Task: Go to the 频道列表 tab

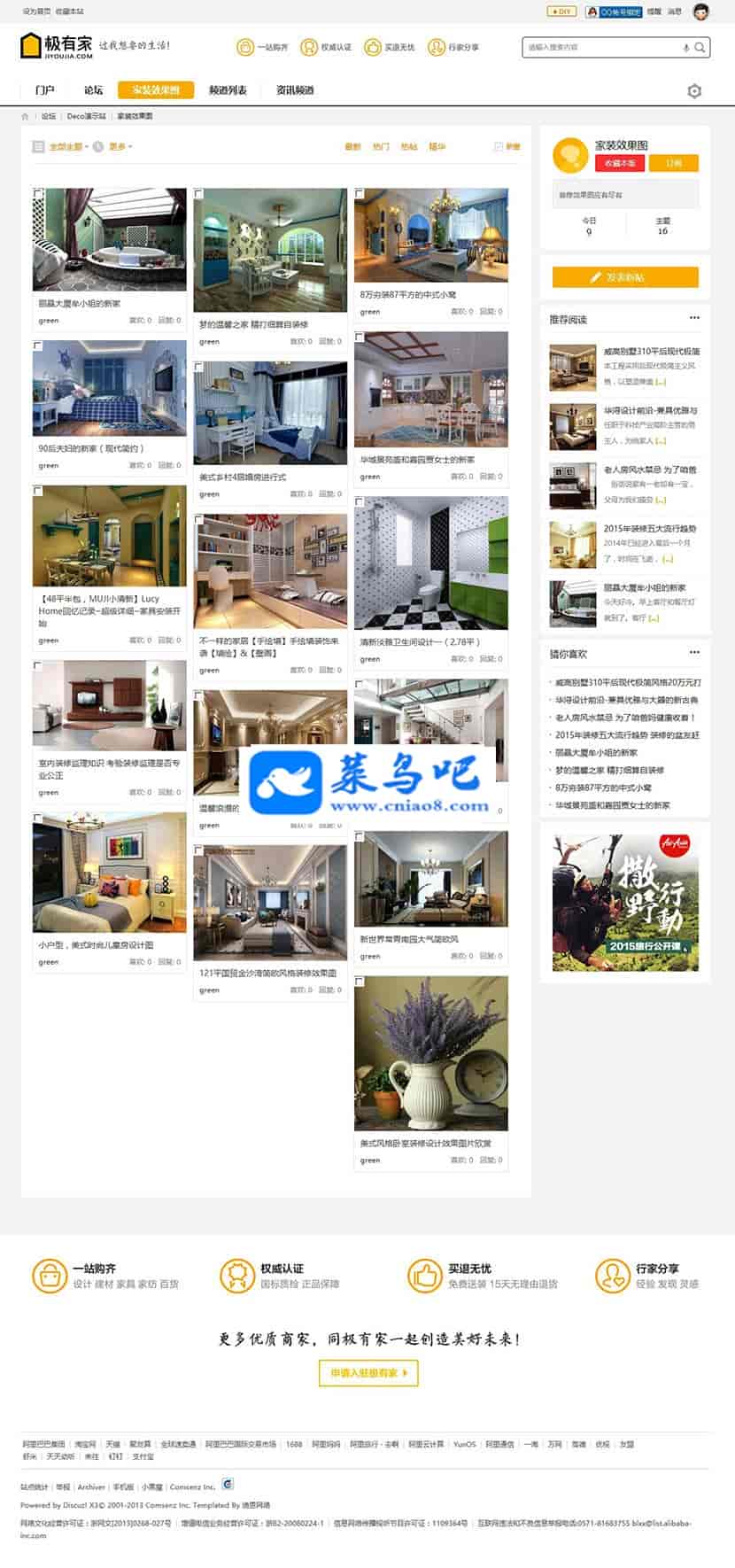Action: tap(228, 89)
